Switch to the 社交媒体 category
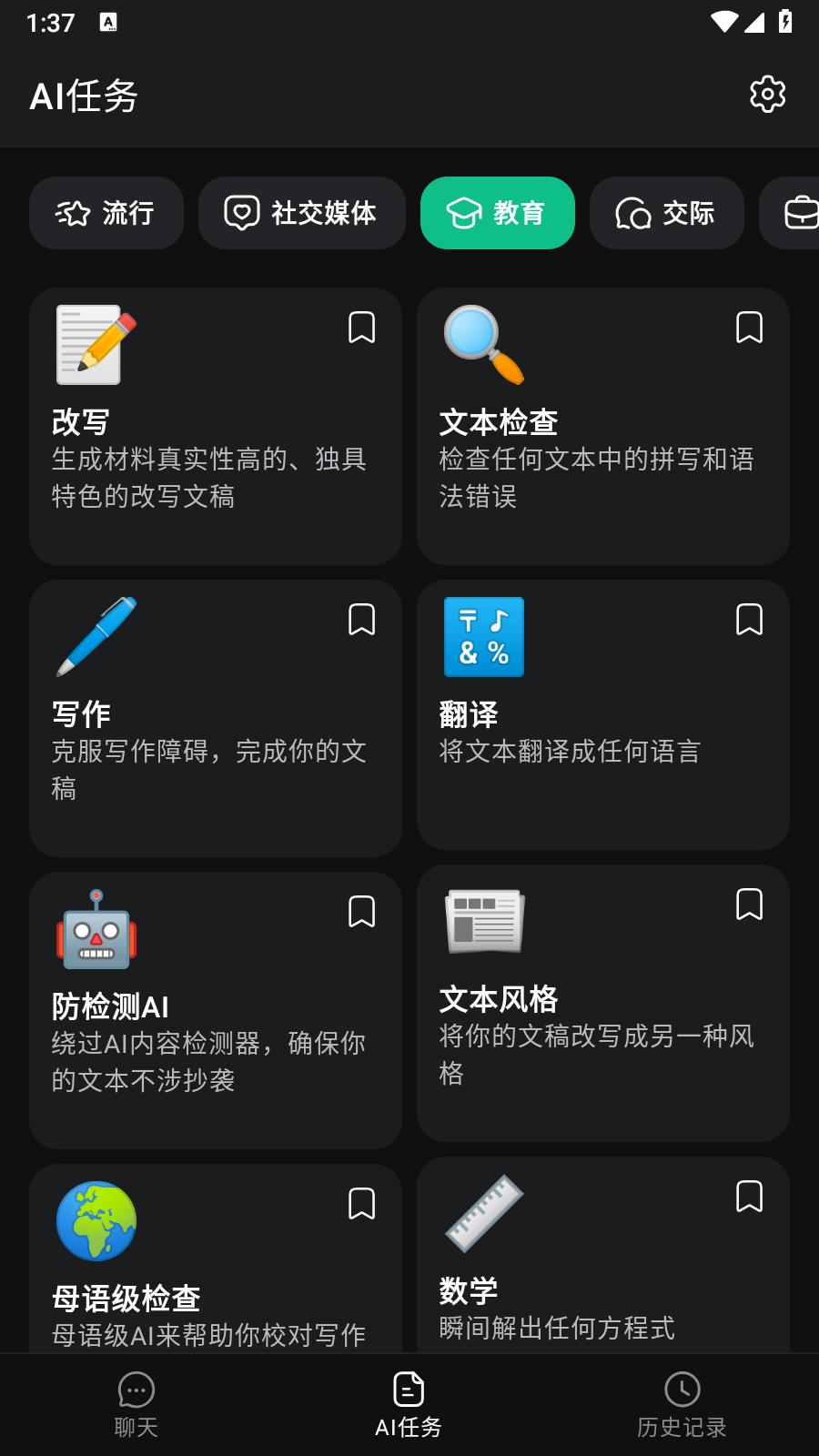Screen dimensions: 819x1456 click(302, 213)
